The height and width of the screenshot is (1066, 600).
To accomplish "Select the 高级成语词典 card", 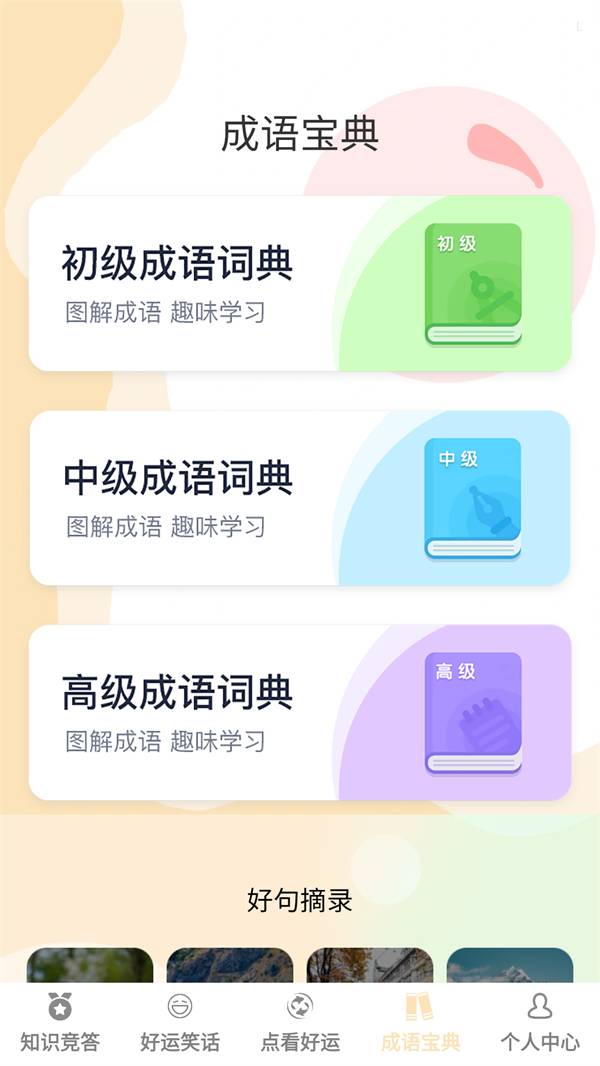I will [x=299, y=712].
